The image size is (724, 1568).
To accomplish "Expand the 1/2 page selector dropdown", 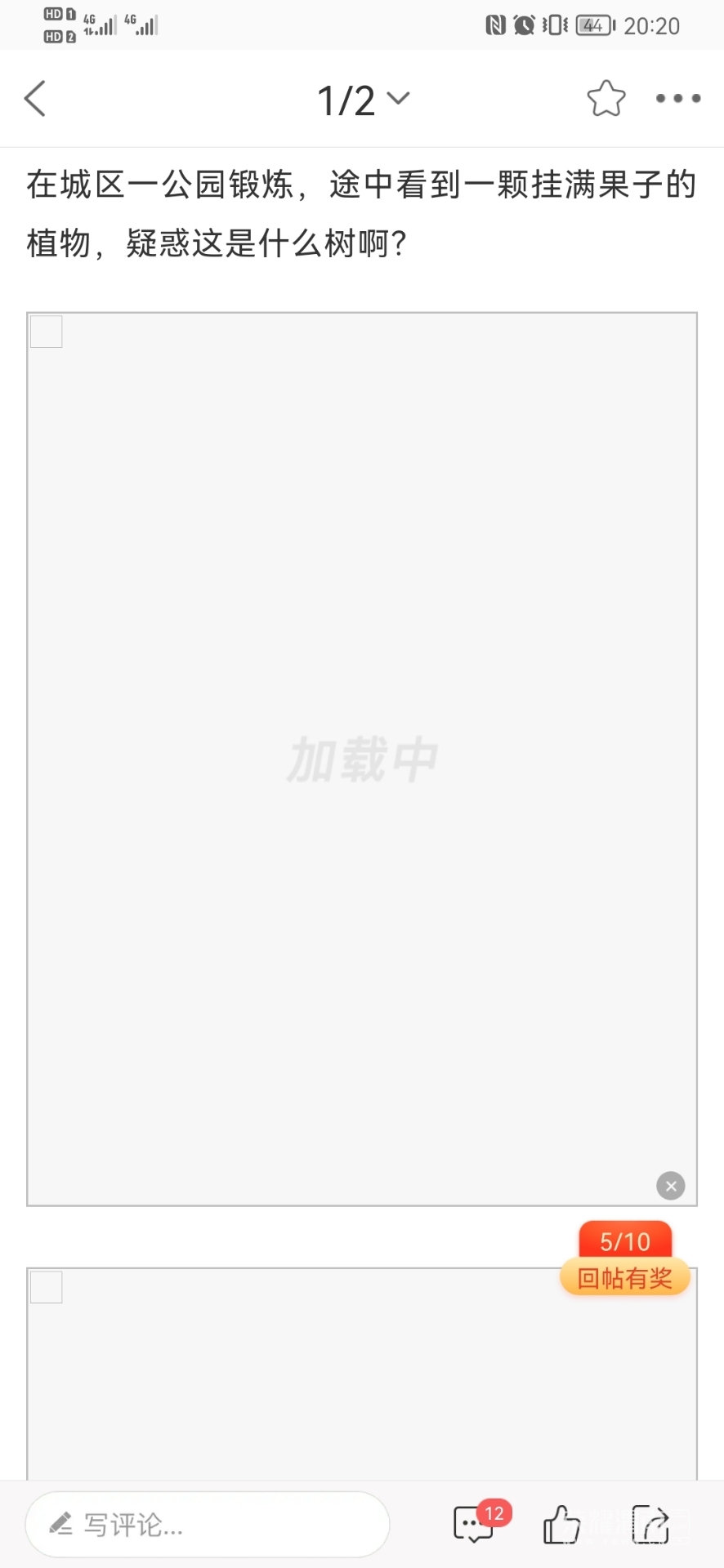I will click(x=363, y=100).
